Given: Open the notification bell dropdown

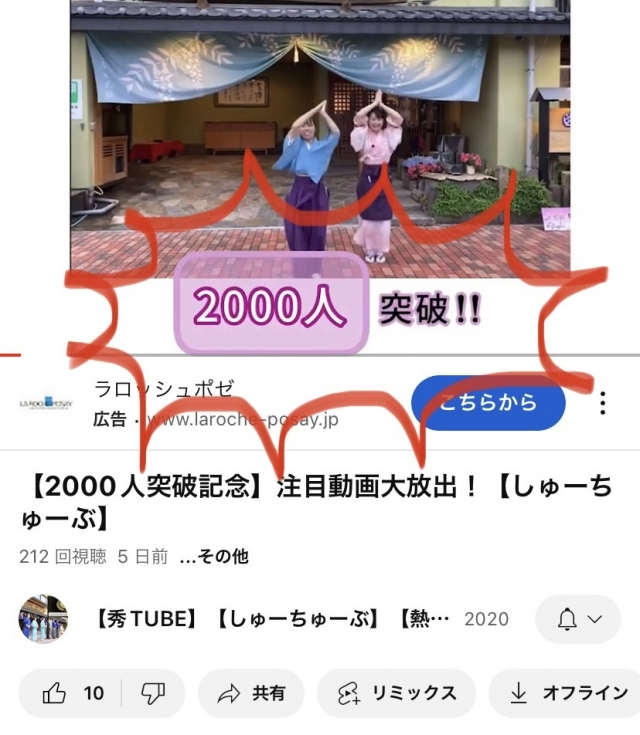Looking at the screenshot, I should point(579,620).
